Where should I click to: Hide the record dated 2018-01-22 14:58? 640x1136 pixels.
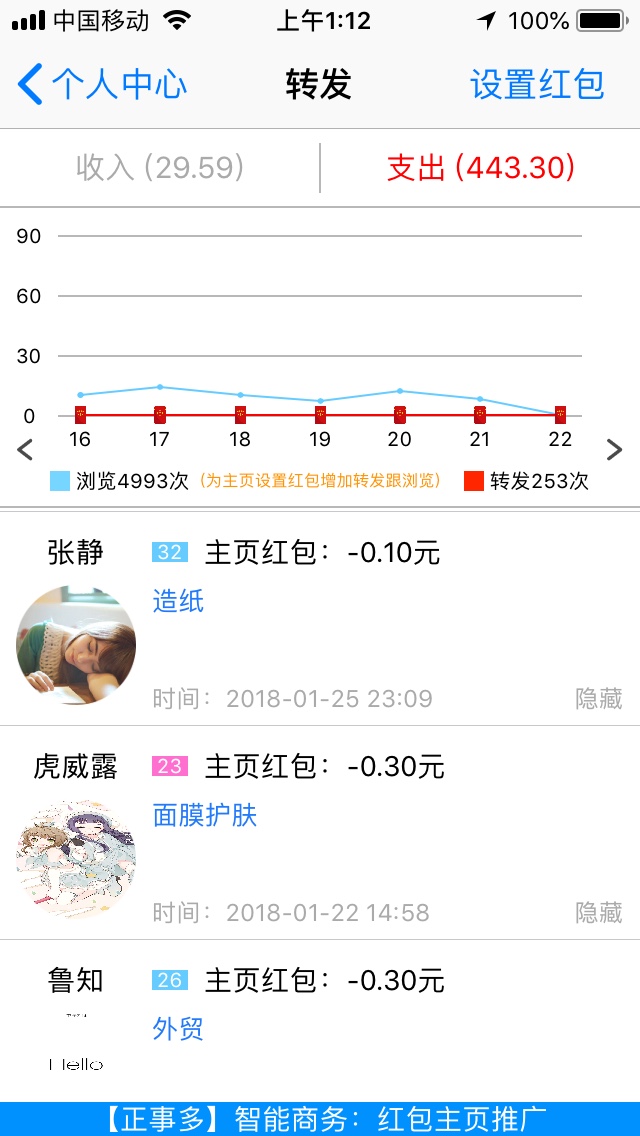[x=598, y=912]
